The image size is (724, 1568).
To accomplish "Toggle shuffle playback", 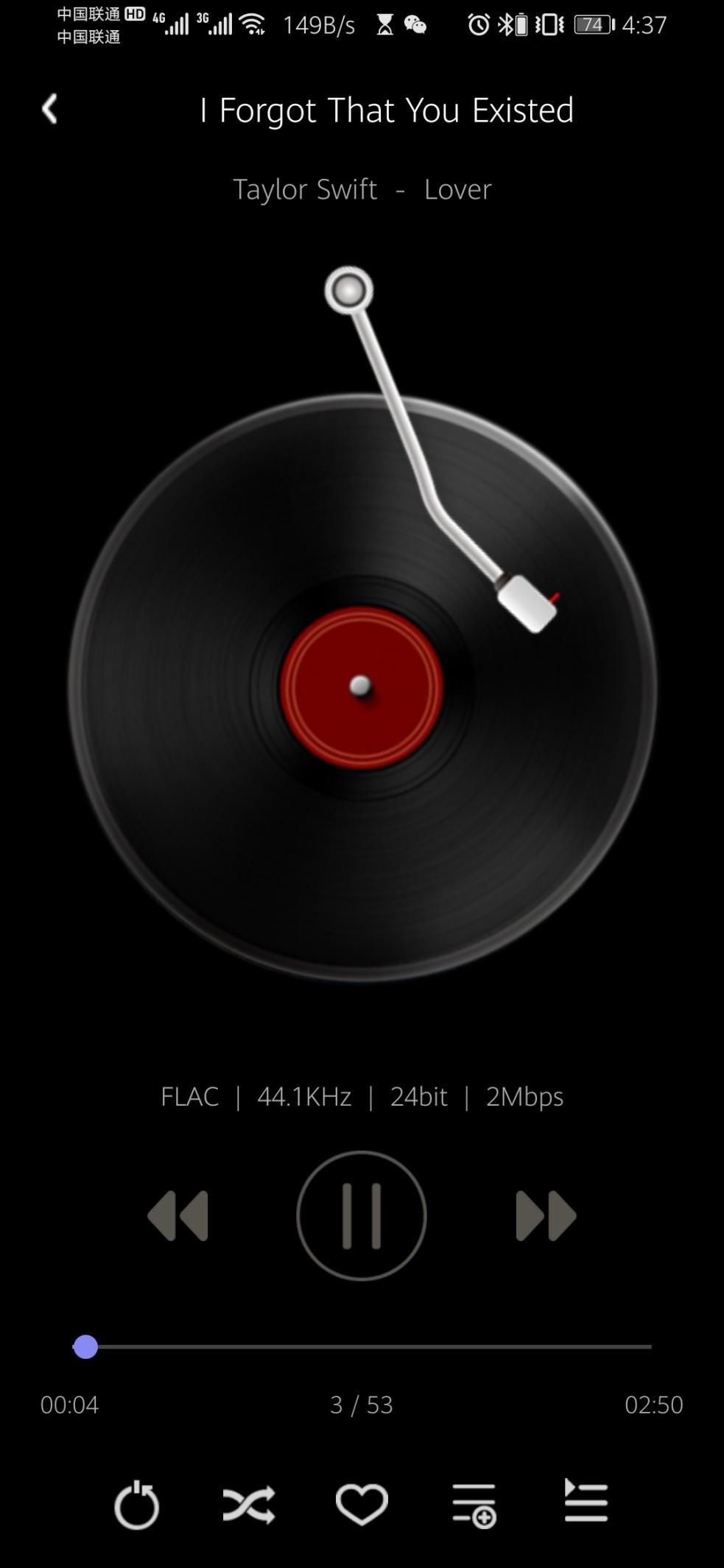I will (x=249, y=1504).
